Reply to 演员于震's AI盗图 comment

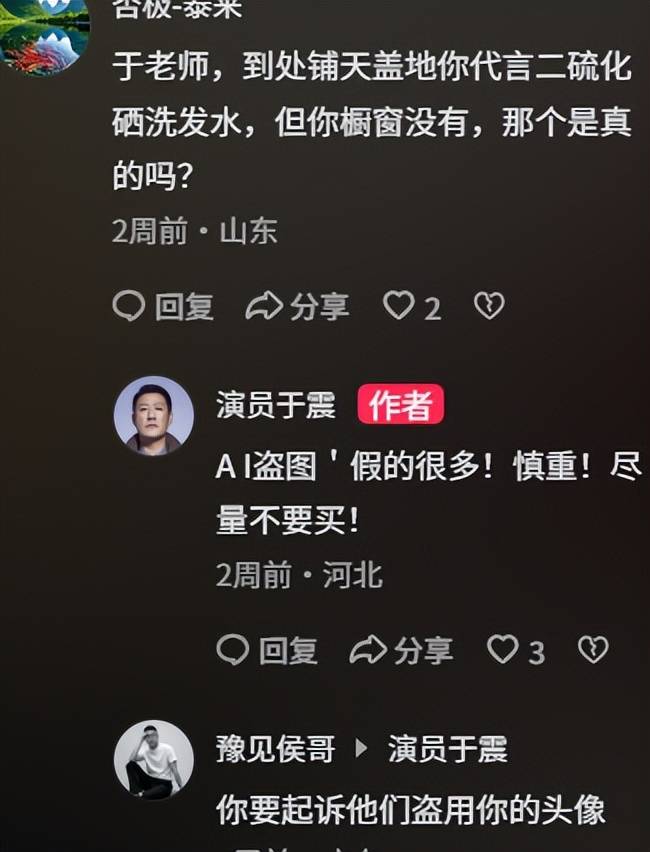267,651
